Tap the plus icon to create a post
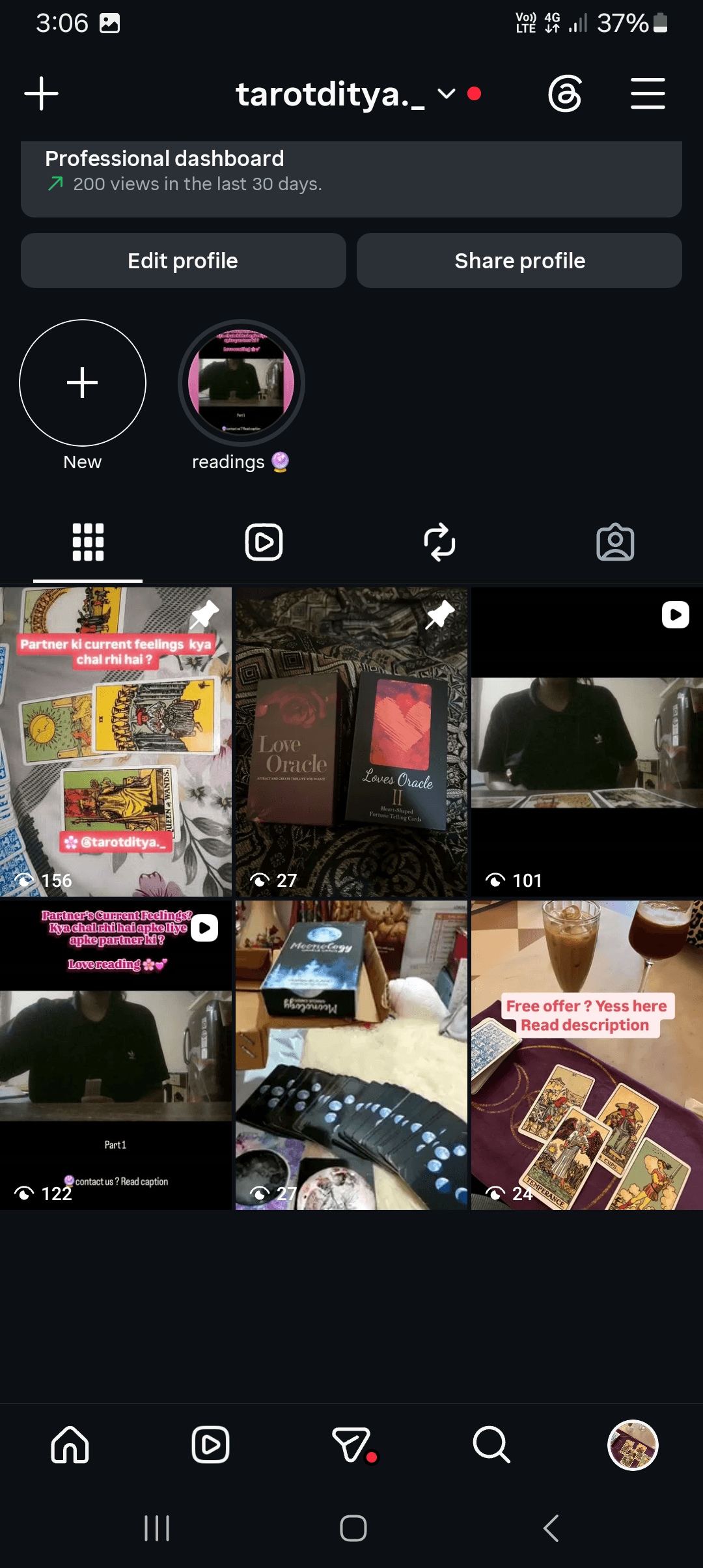The height and width of the screenshot is (1568, 703). coord(42,94)
